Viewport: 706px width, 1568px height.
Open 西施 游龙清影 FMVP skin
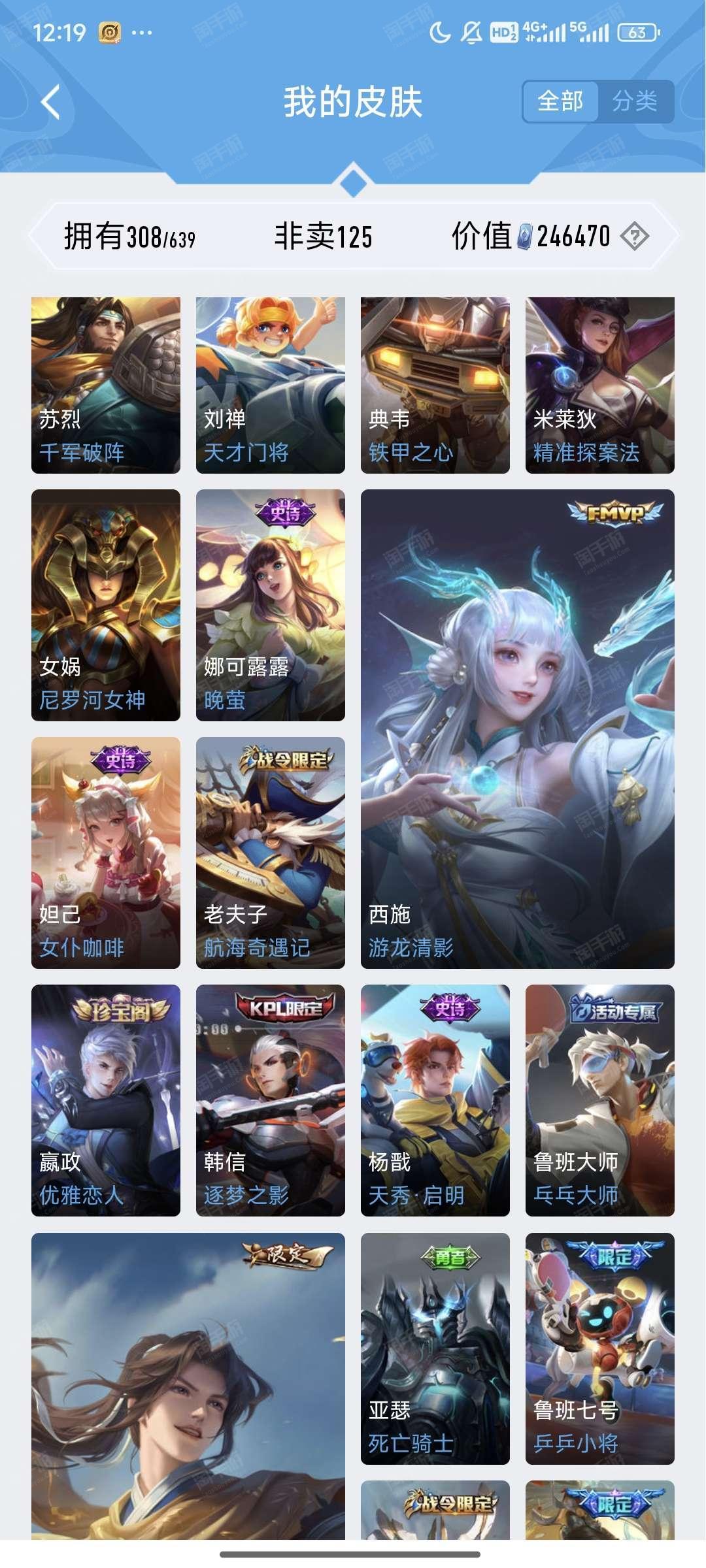(x=518, y=729)
